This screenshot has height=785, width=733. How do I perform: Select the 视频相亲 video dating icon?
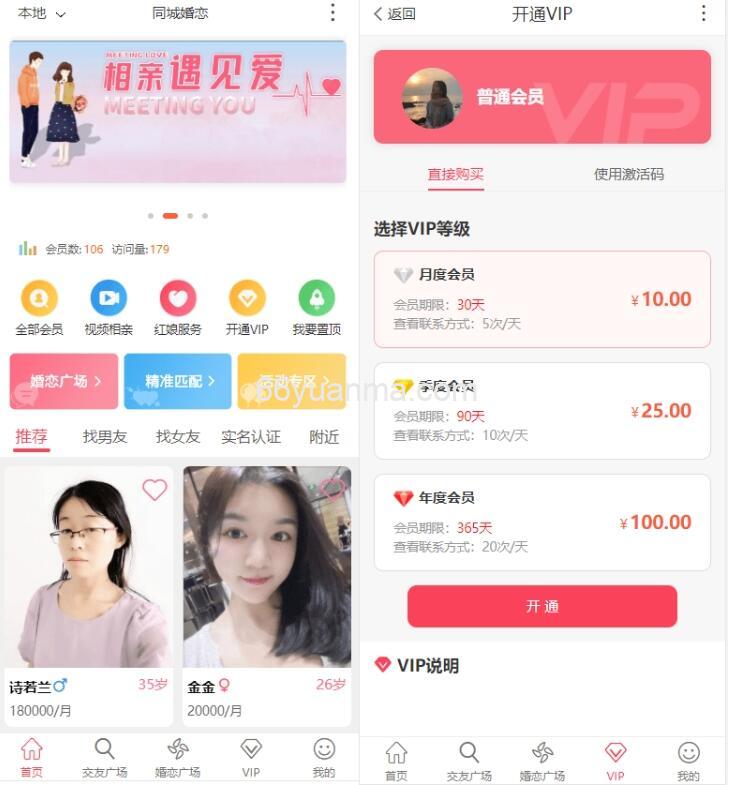tap(108, 297)
